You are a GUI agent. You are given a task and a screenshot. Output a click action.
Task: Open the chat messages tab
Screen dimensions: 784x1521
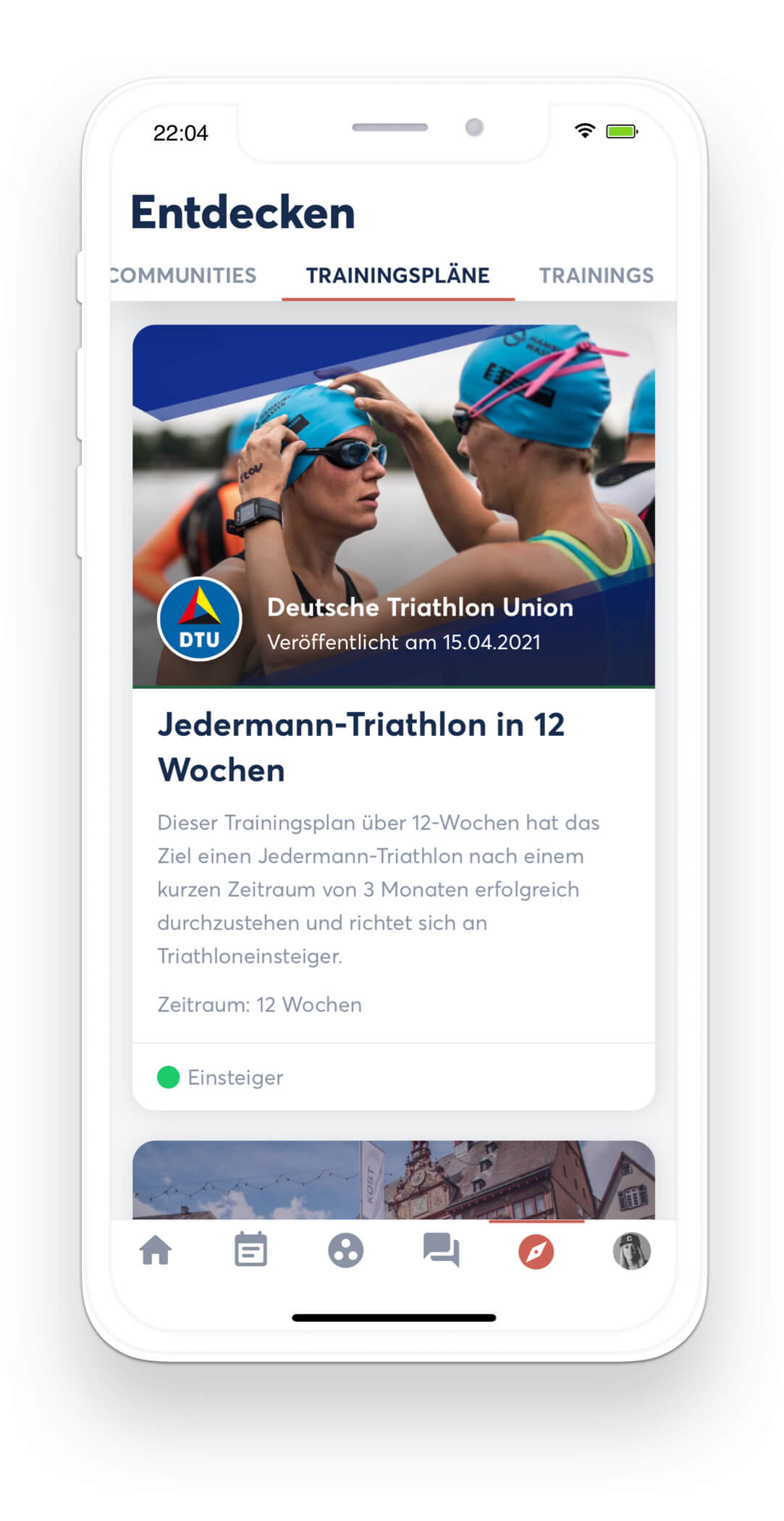click(x=441, y=1251)
